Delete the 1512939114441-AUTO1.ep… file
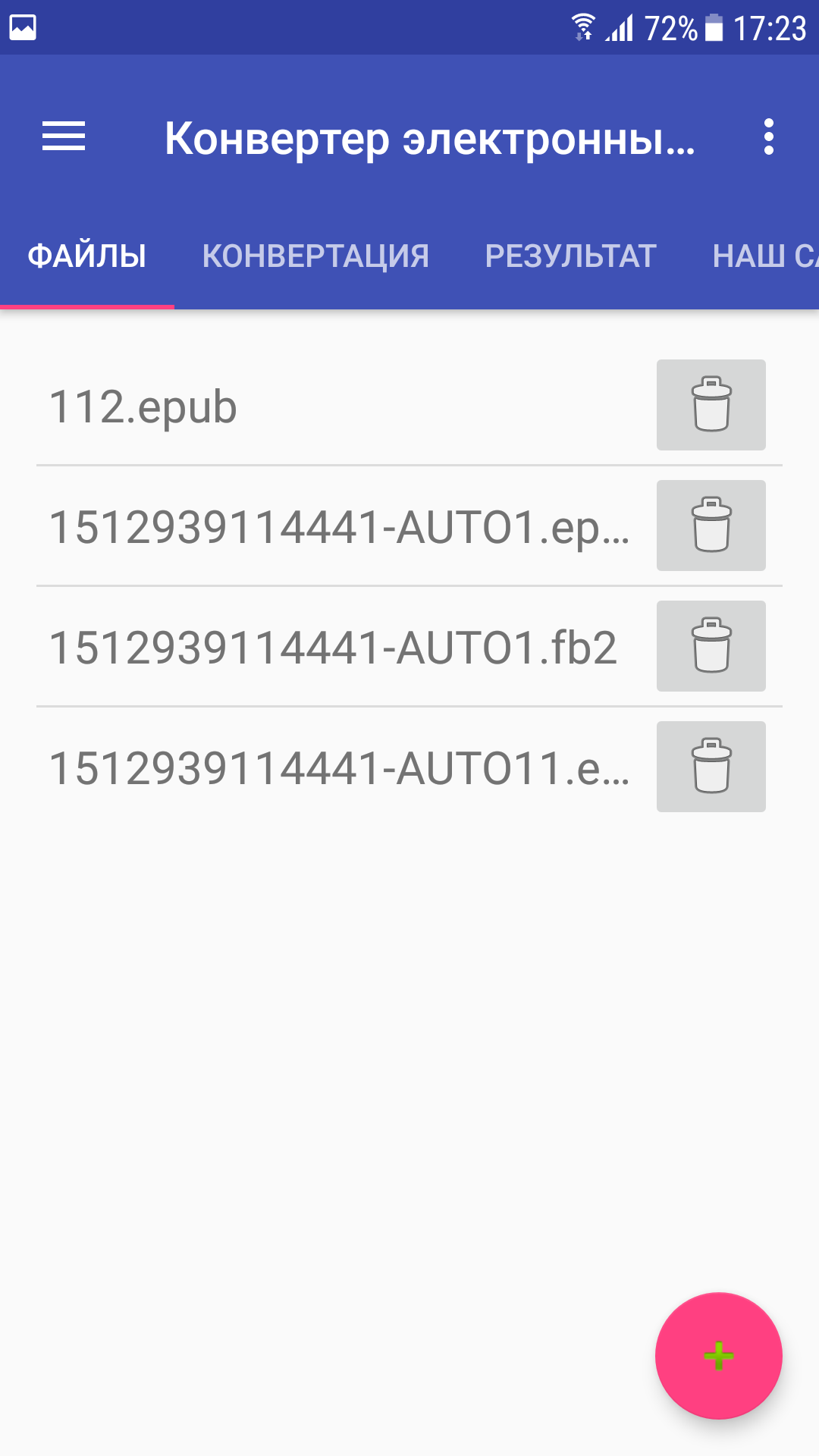The image size is (819, 1456). click(x=711, y=526)
